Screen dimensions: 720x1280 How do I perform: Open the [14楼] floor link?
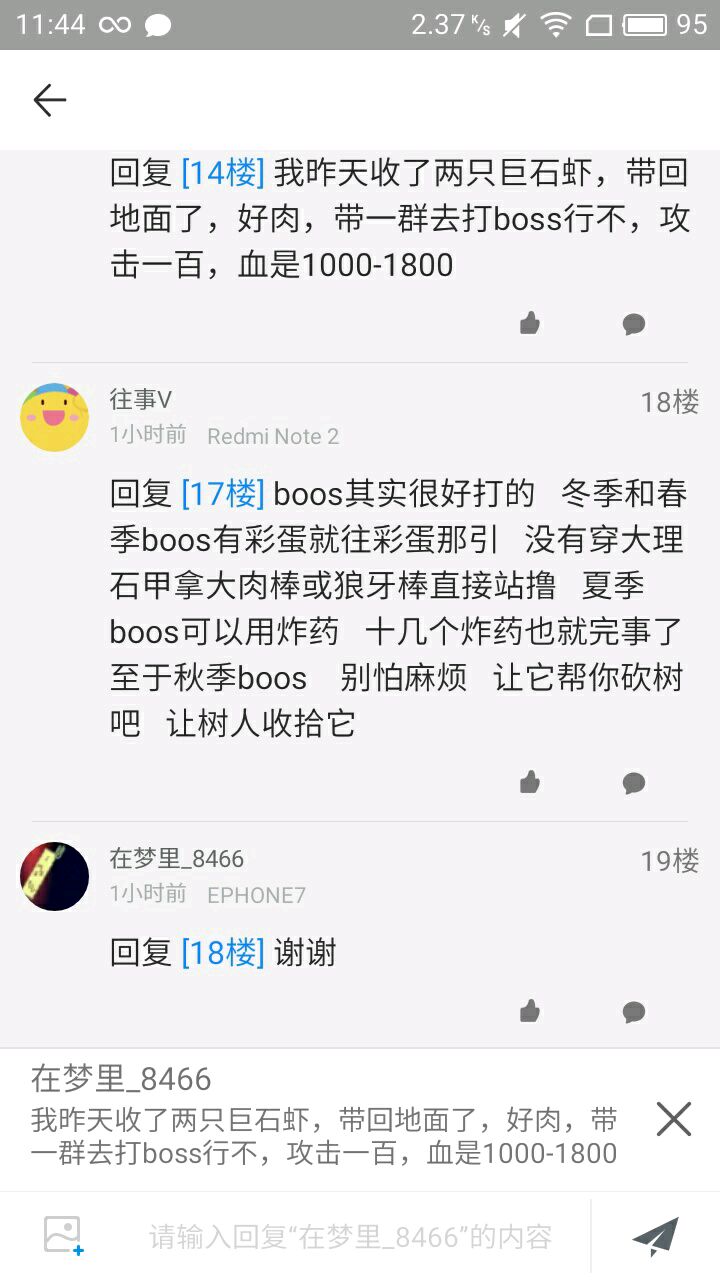[x=222, y=173]
